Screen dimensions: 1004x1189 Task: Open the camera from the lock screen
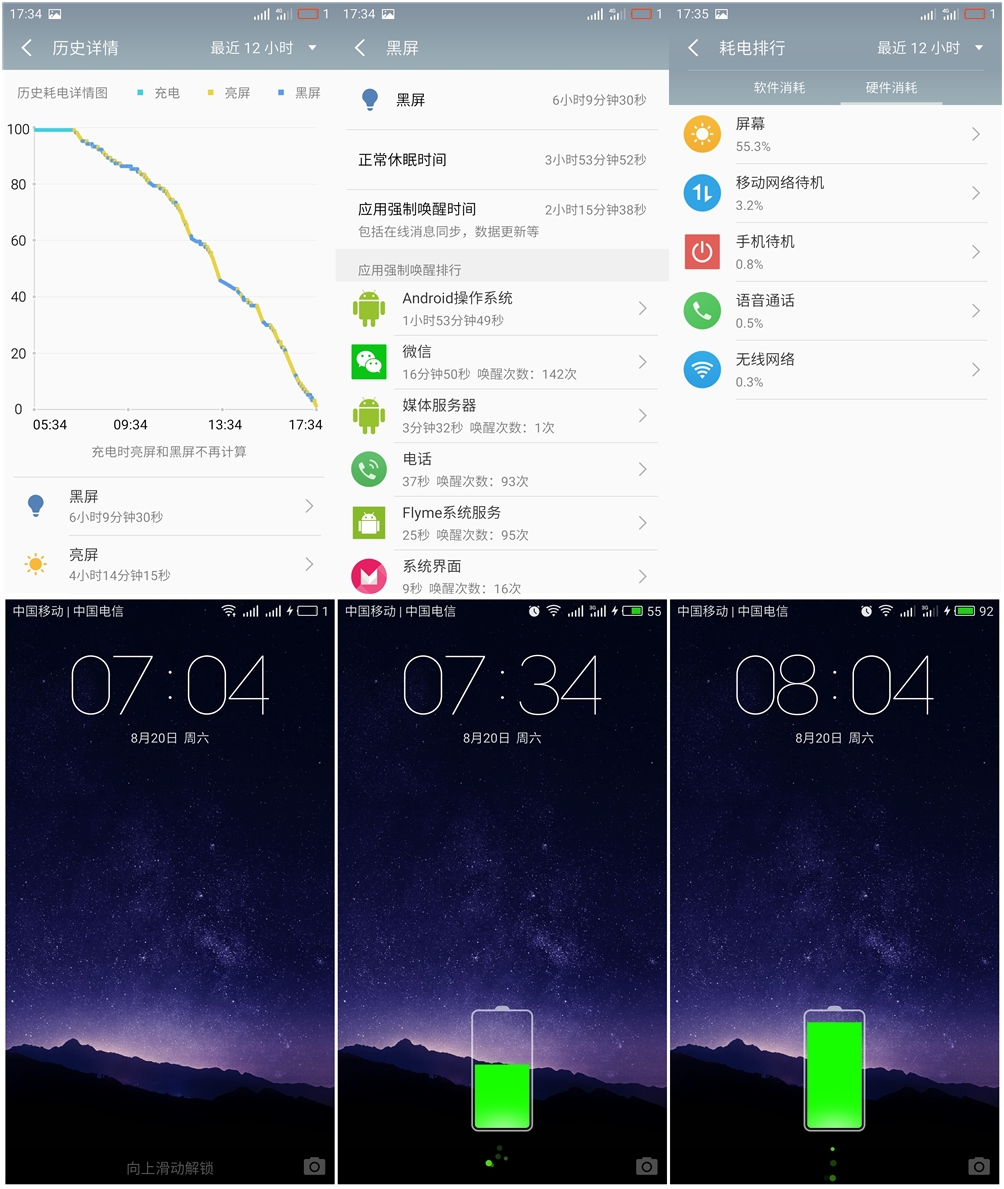click(314, 1166)
